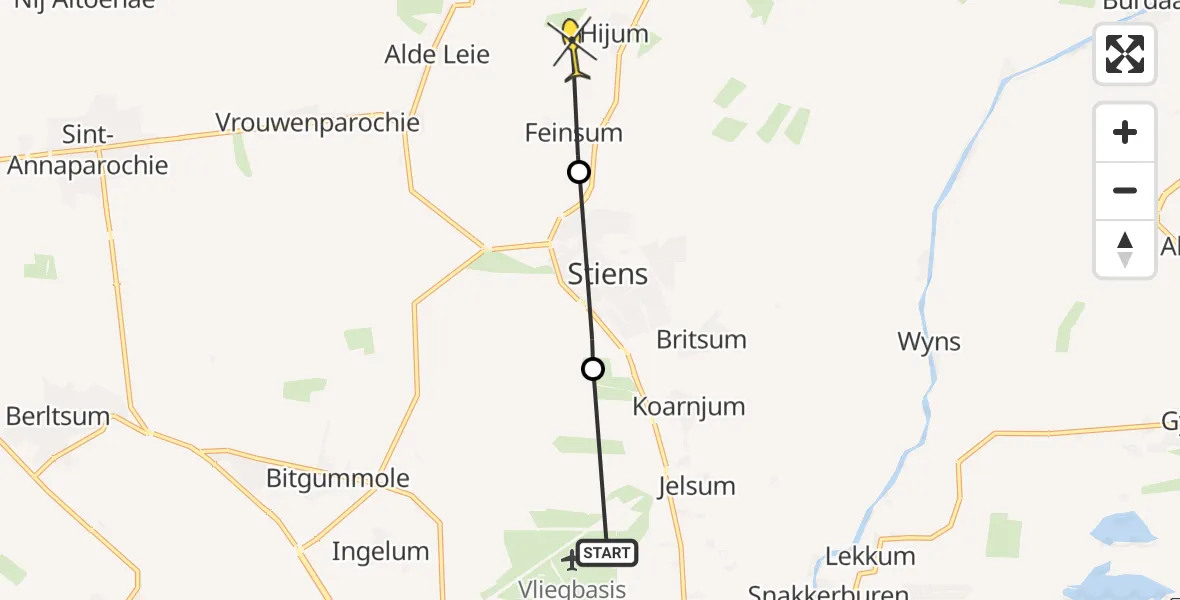Enter fullscreen map view
This screenshot has height=600, width=1180.
(1125, 54)
